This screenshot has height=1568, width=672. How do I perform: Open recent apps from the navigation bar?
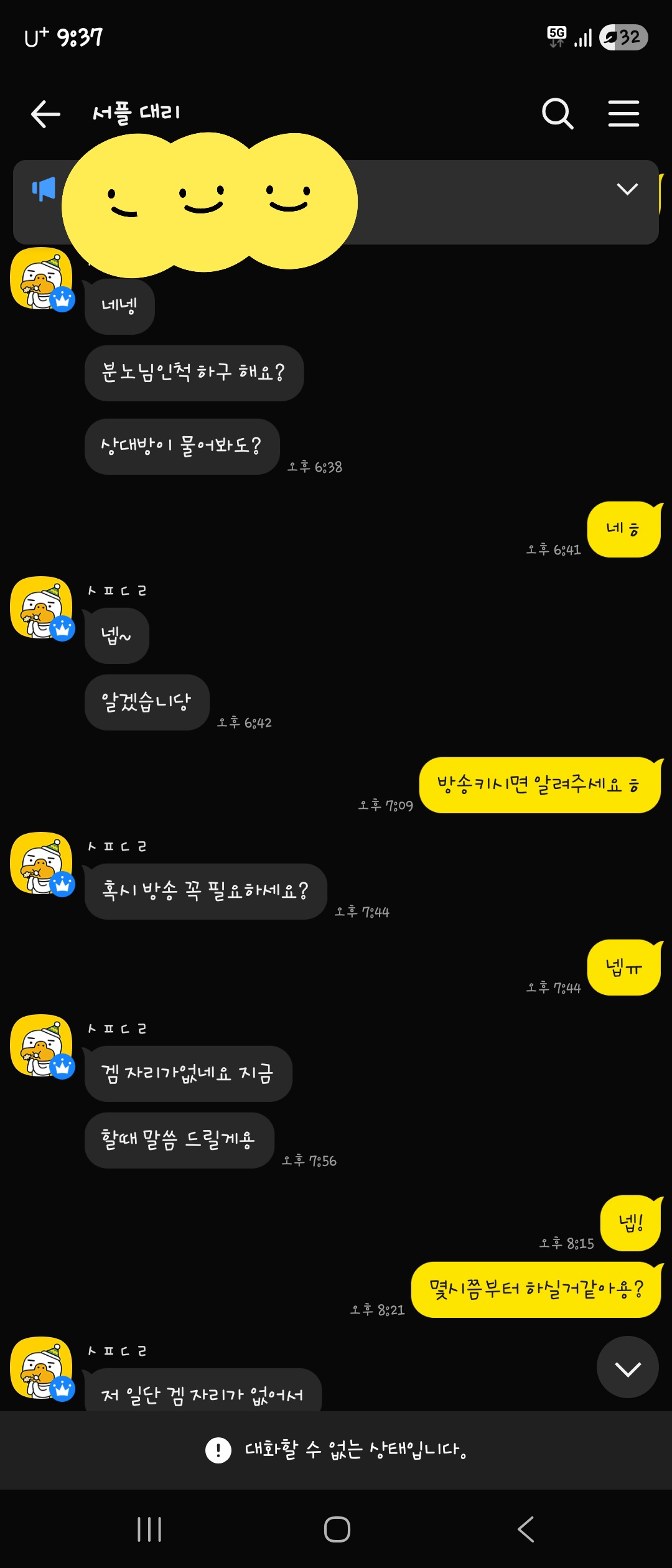click(149, 1529)
